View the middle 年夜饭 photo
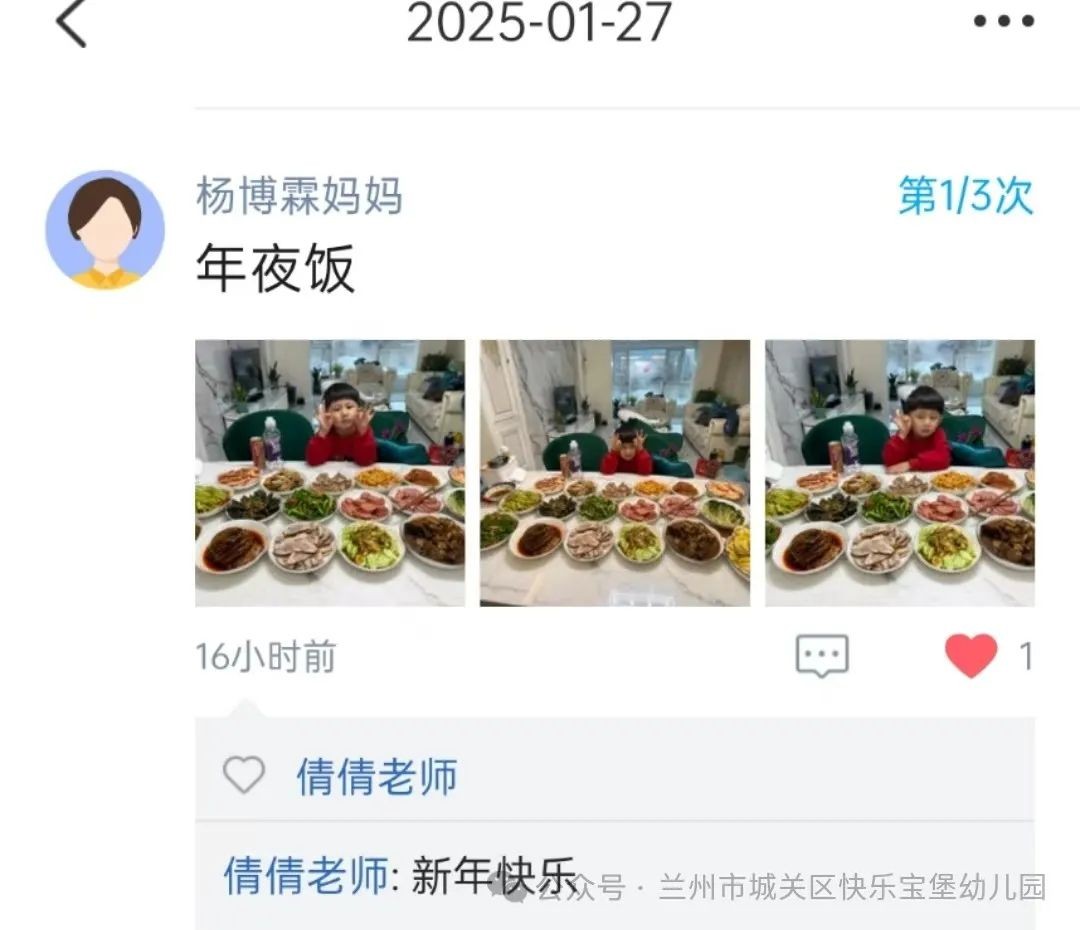1080x930 pixels. pos(615,473)
